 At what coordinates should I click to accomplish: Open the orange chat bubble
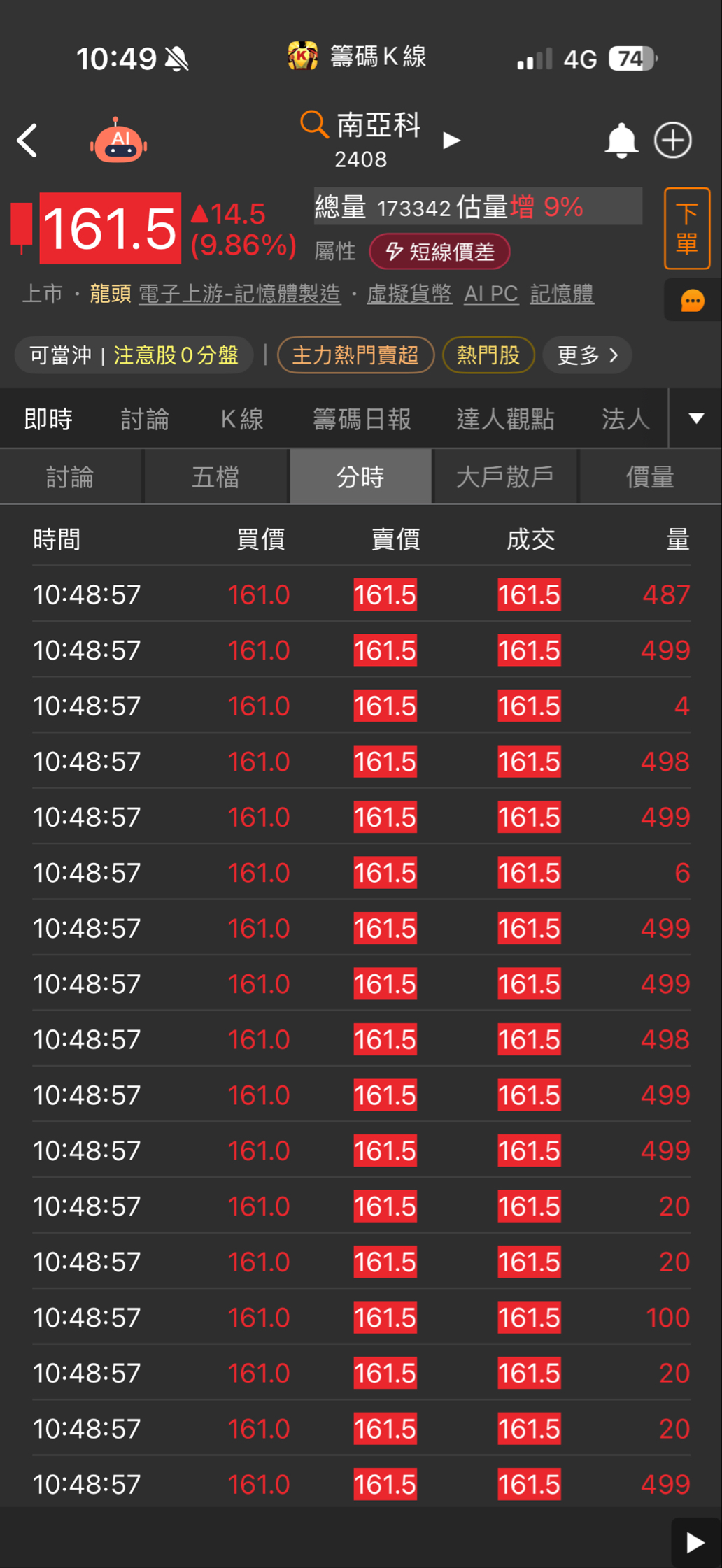(692, 301)
